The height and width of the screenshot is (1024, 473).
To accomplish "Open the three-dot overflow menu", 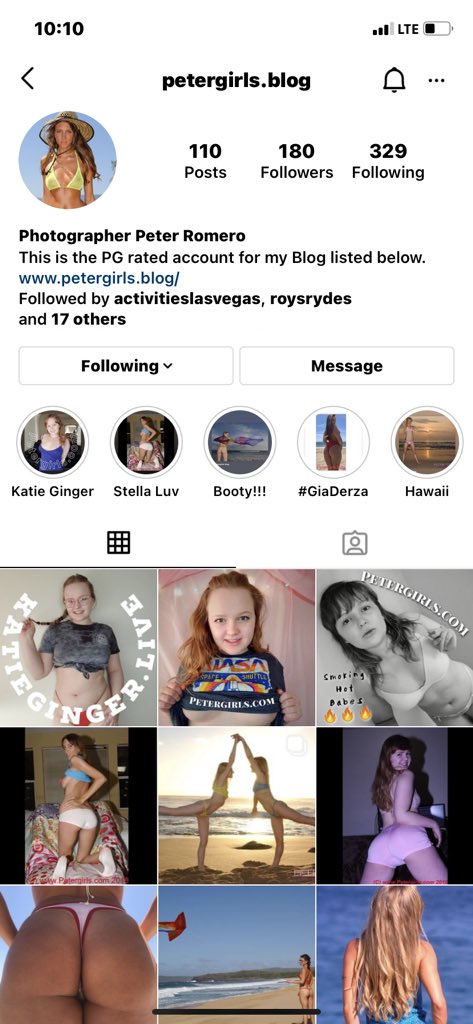I will click(436, 81).
